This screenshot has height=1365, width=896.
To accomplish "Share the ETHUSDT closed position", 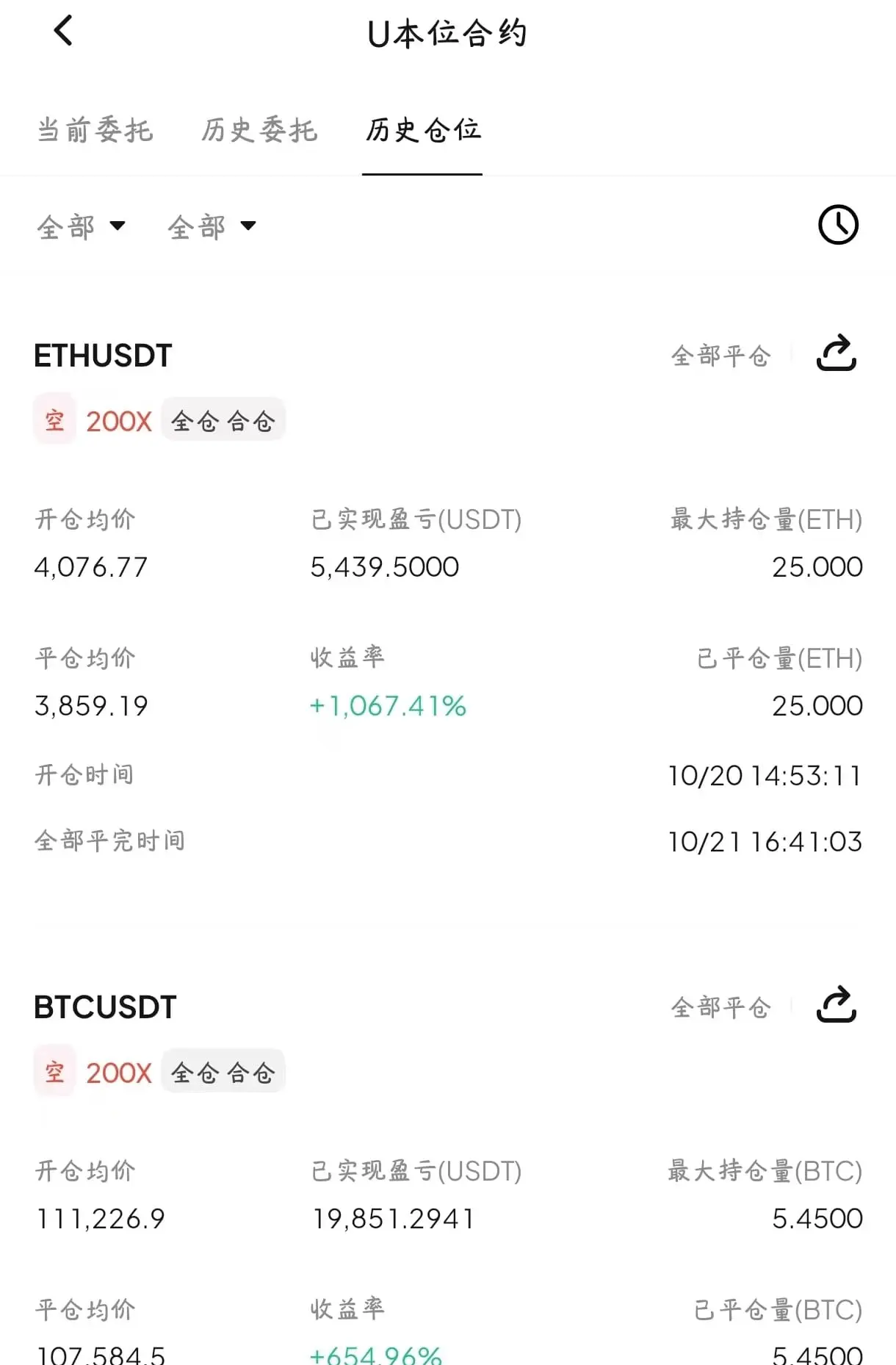I will (837, 354).
